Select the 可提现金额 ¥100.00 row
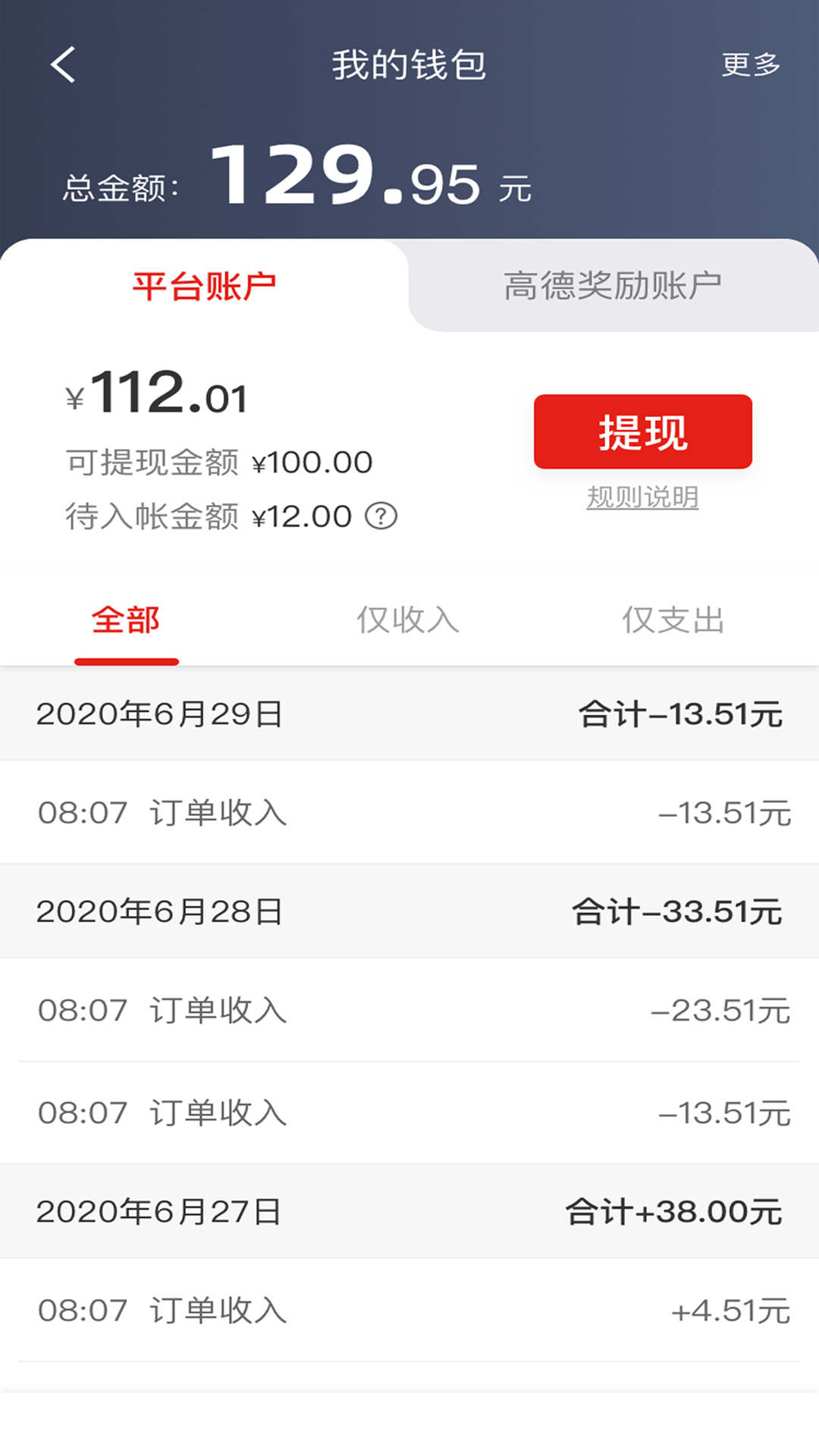The width and height of the screenshot is (819, 1456). pos(218,461)
